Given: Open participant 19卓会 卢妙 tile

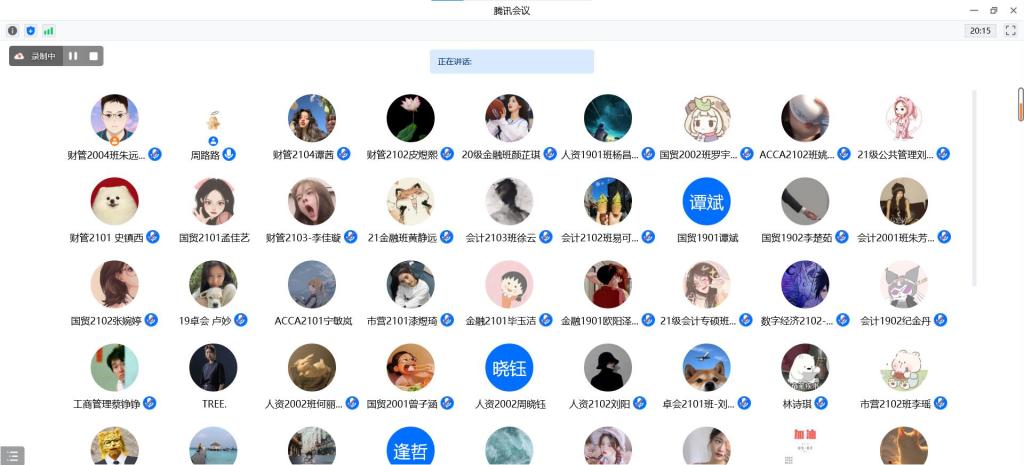Looking at the screenshot, I should 213,285.
